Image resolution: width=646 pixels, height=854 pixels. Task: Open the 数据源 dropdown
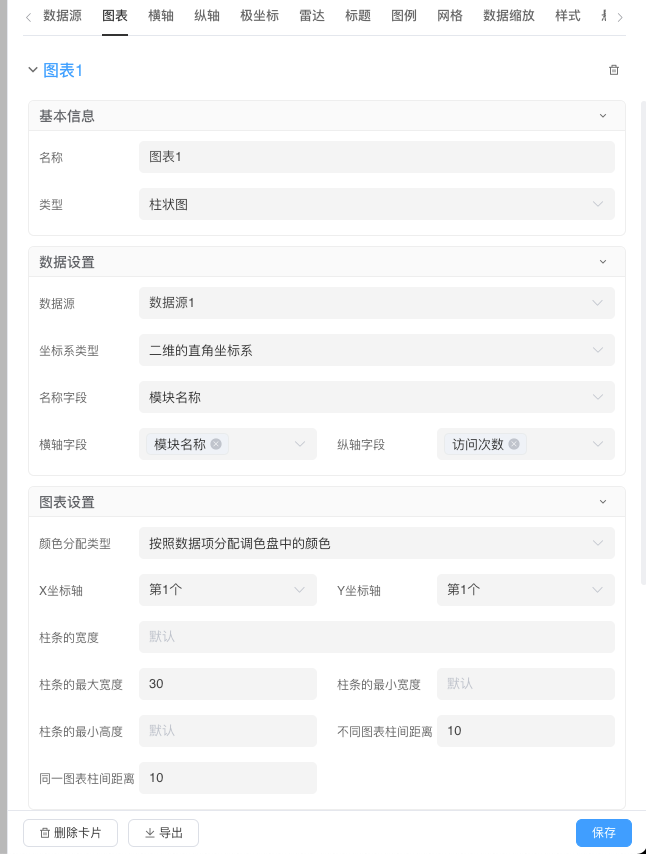pos(376,303)
